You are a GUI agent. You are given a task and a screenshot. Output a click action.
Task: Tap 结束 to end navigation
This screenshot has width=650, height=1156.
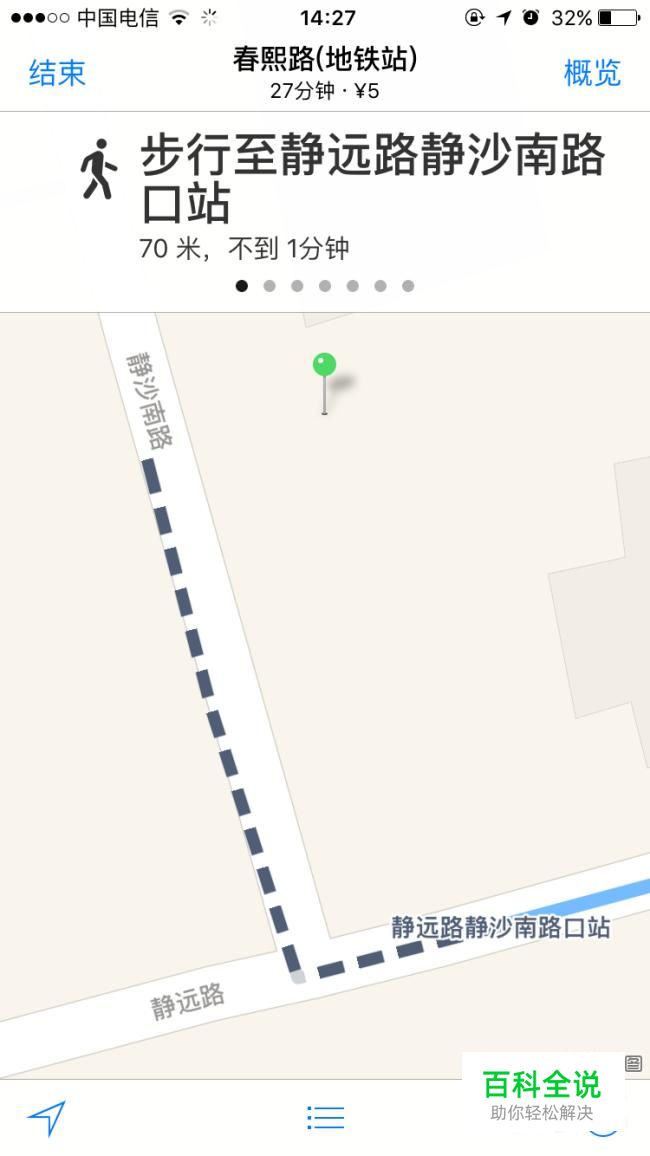[x=57, y=73]
